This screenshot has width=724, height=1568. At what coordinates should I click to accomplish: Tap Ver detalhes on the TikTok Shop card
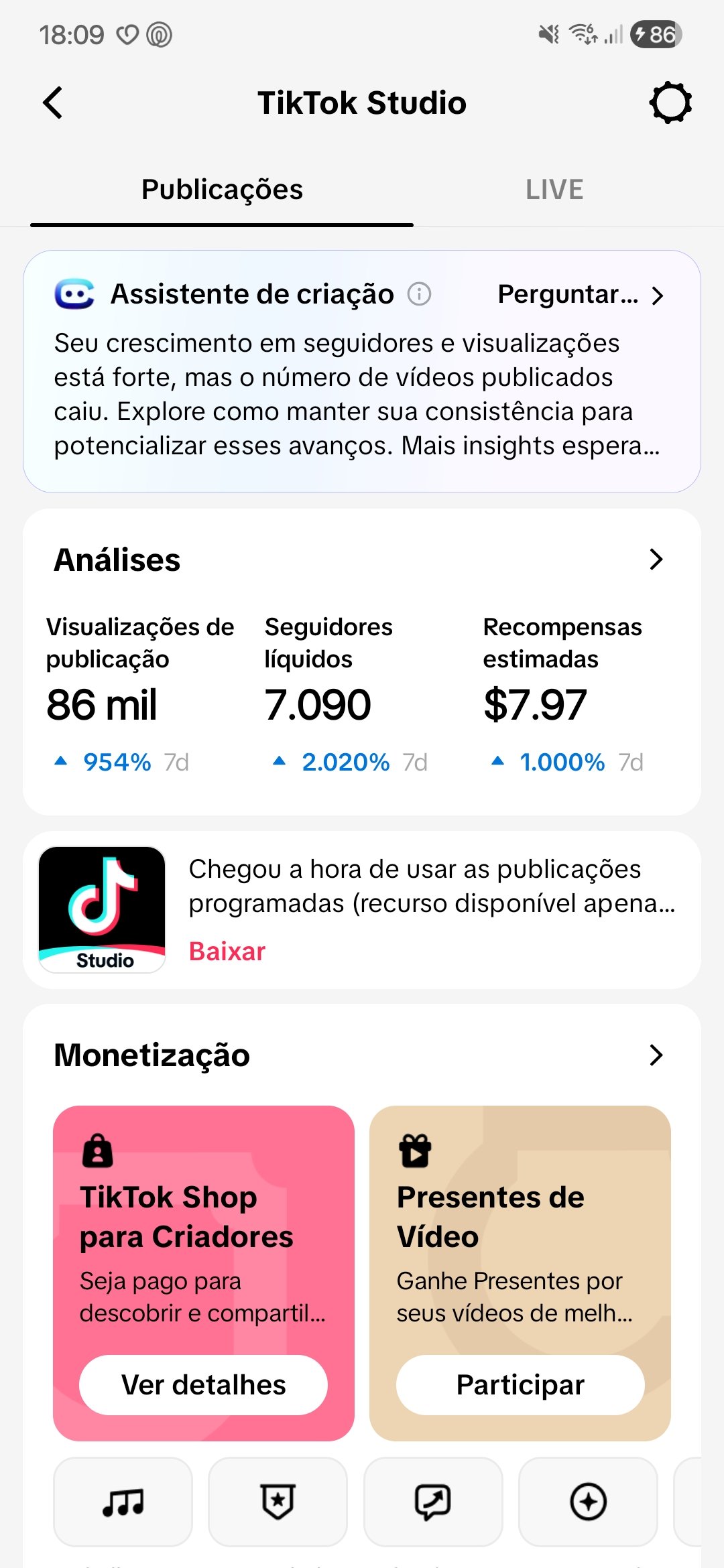(203, 1385)
